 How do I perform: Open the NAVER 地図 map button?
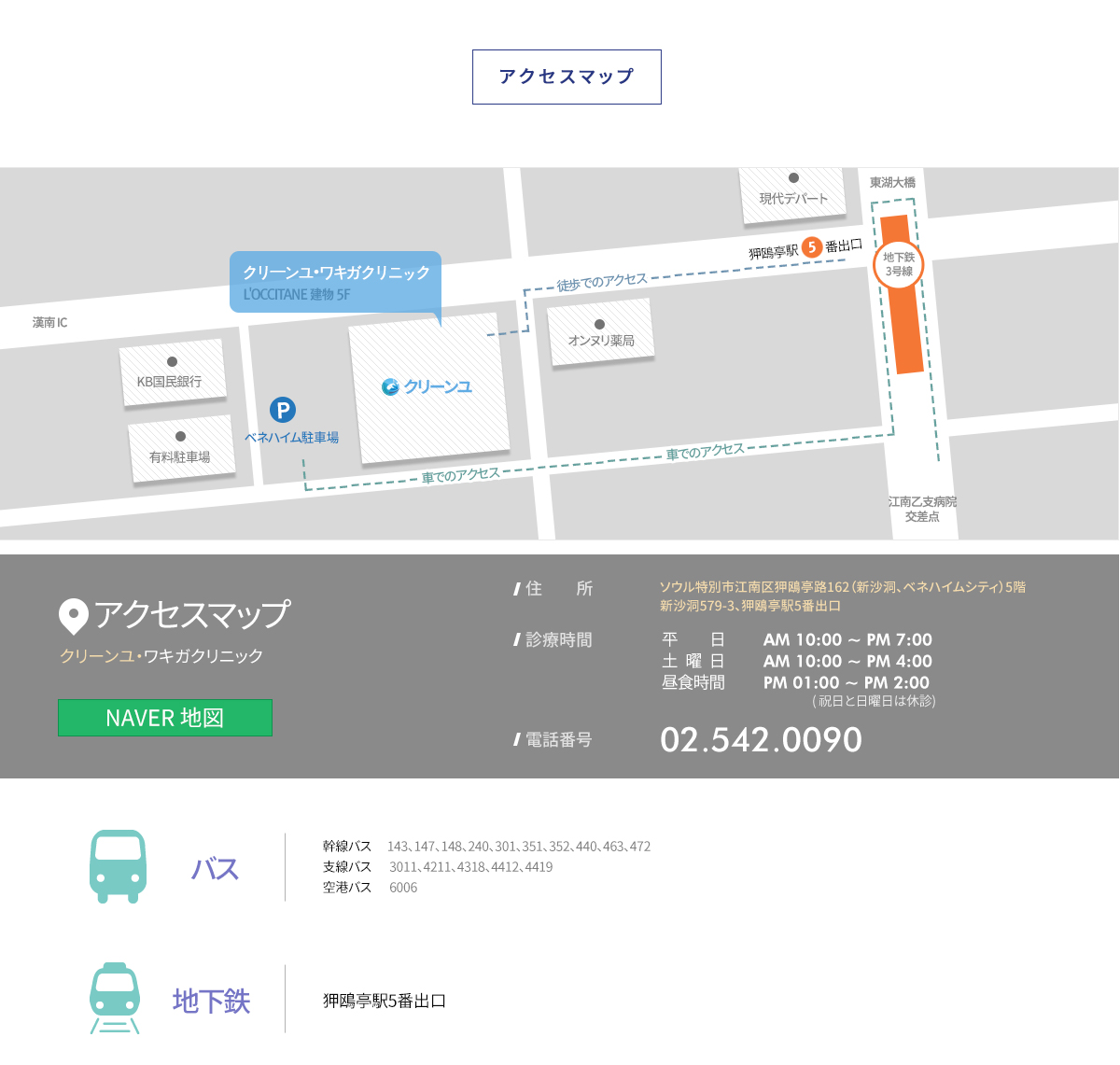pyautogui.click(x=165, y=718)
